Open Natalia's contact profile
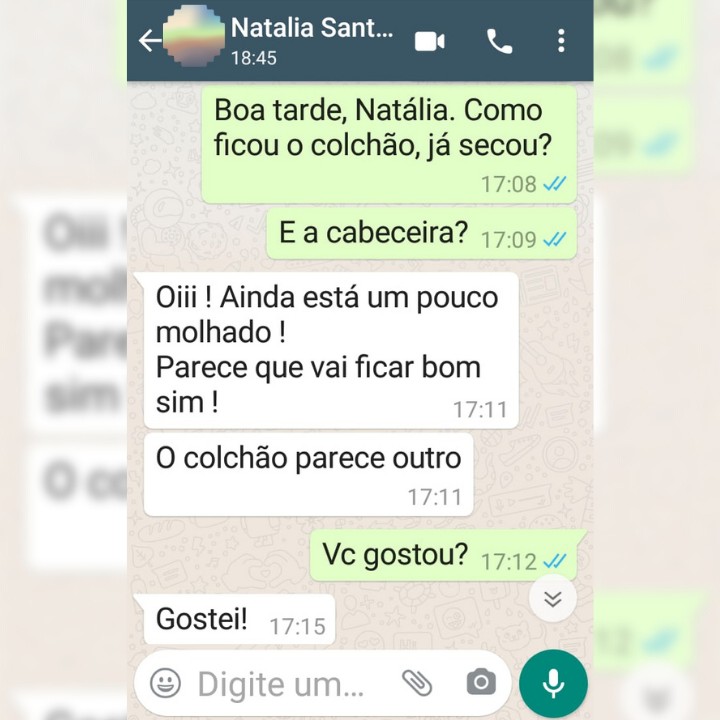Screen dimensions: 720x720 tap(311, 29)
